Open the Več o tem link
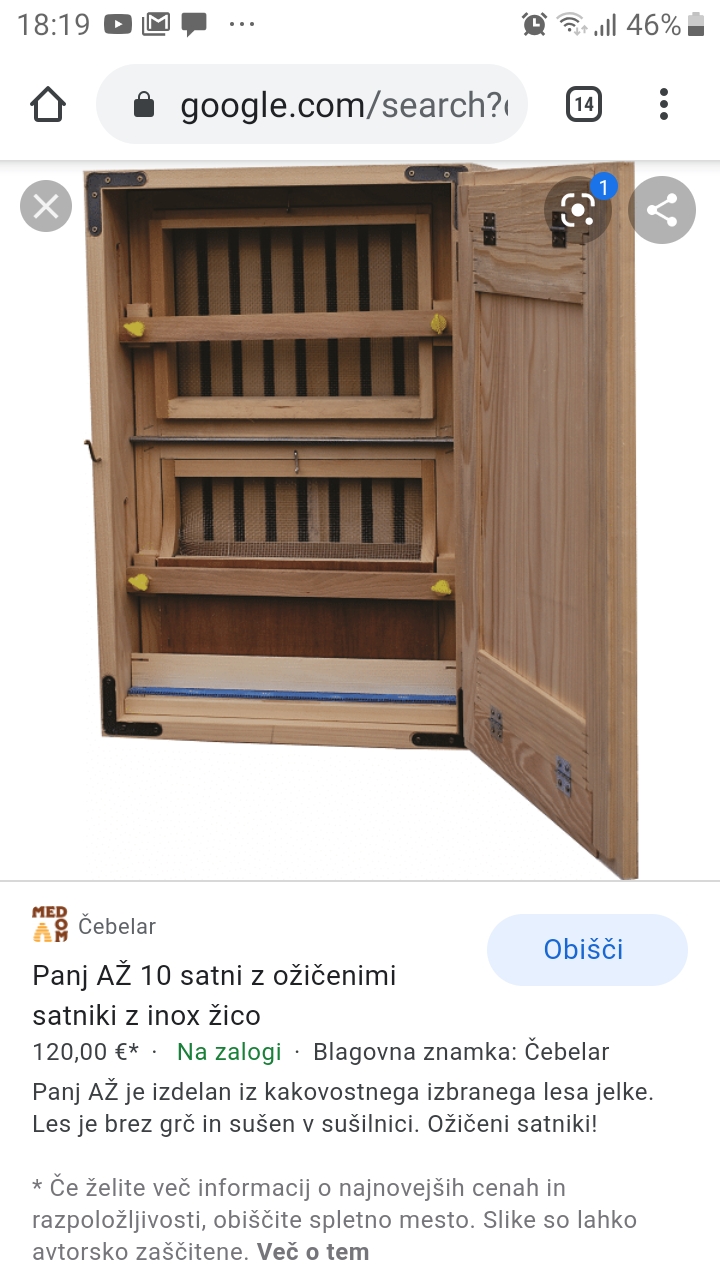The height and width of the screenshot is (1280, 720). [x=313, y=1251]
